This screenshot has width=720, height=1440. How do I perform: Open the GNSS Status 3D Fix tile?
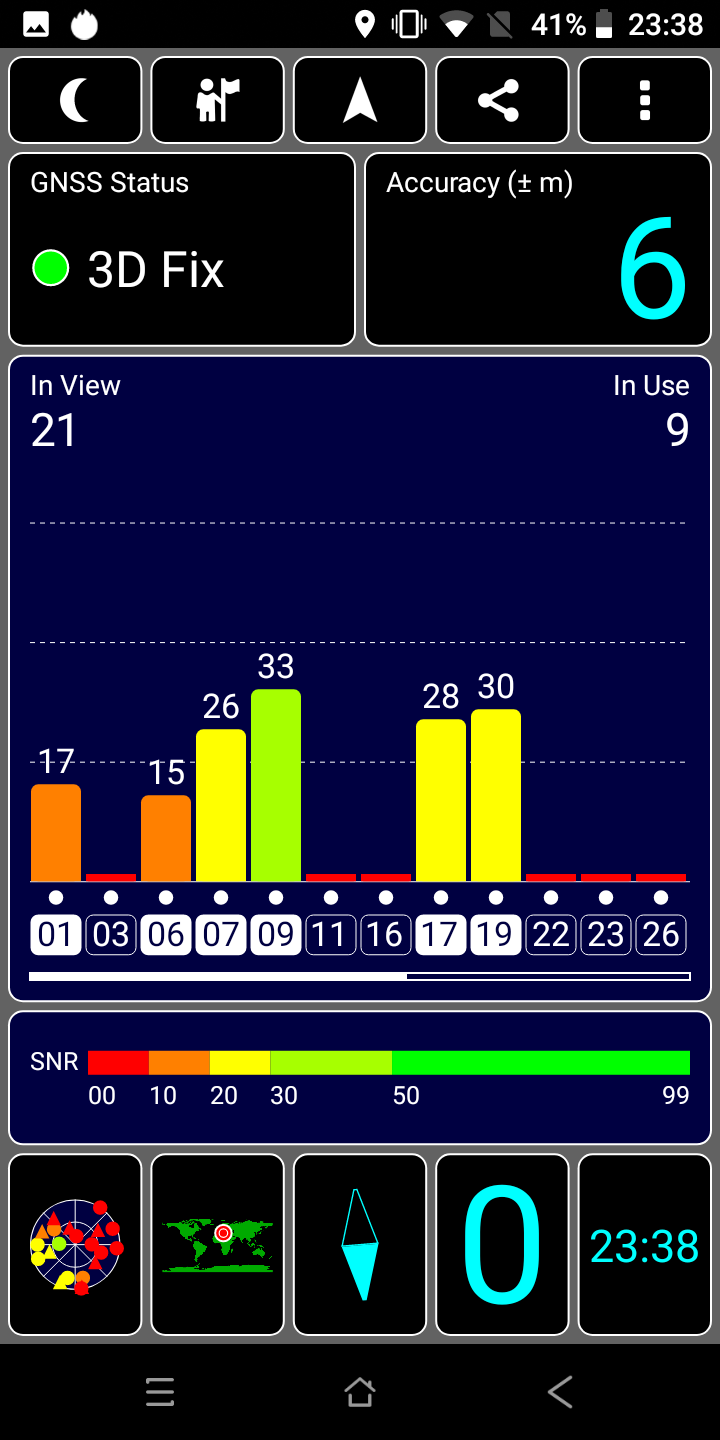pyautogui.click(x=182, y=249)
